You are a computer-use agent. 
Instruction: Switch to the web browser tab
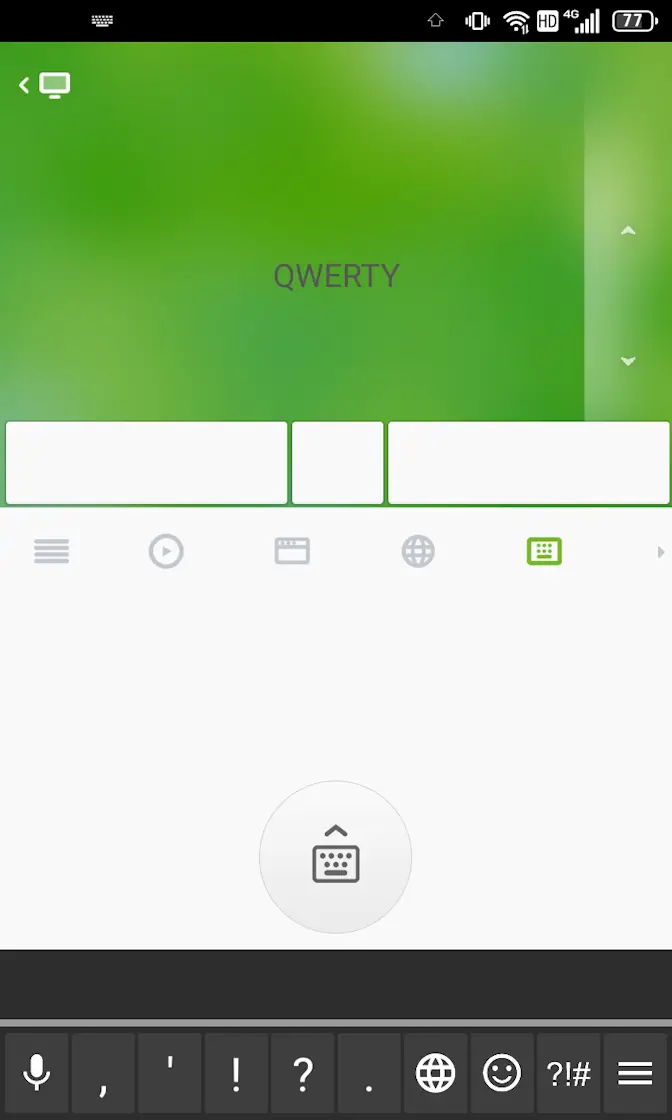[418, 551]
